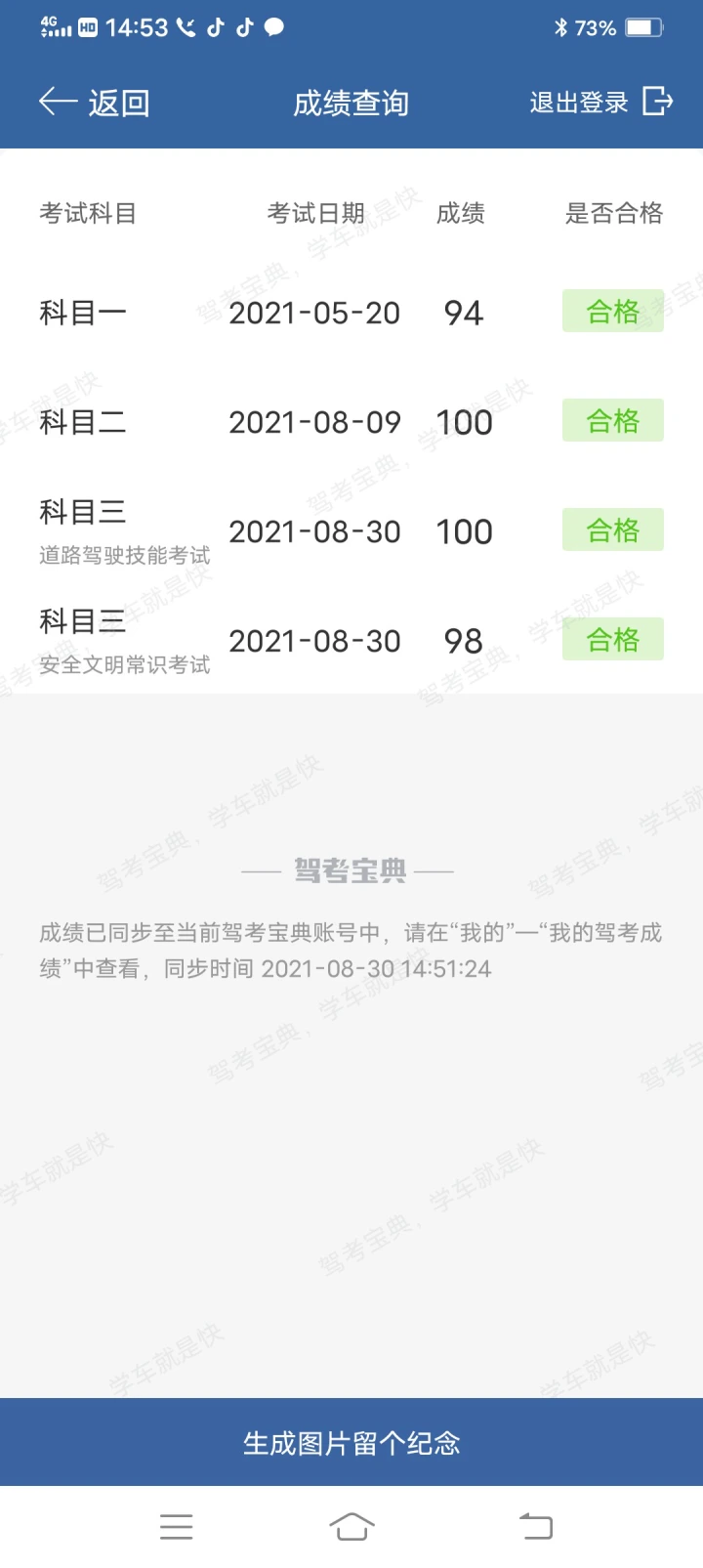This screenshot has height=1568, width=703.
Task: Go back using the 返回 arrow
Action: (x=94, y=102)
